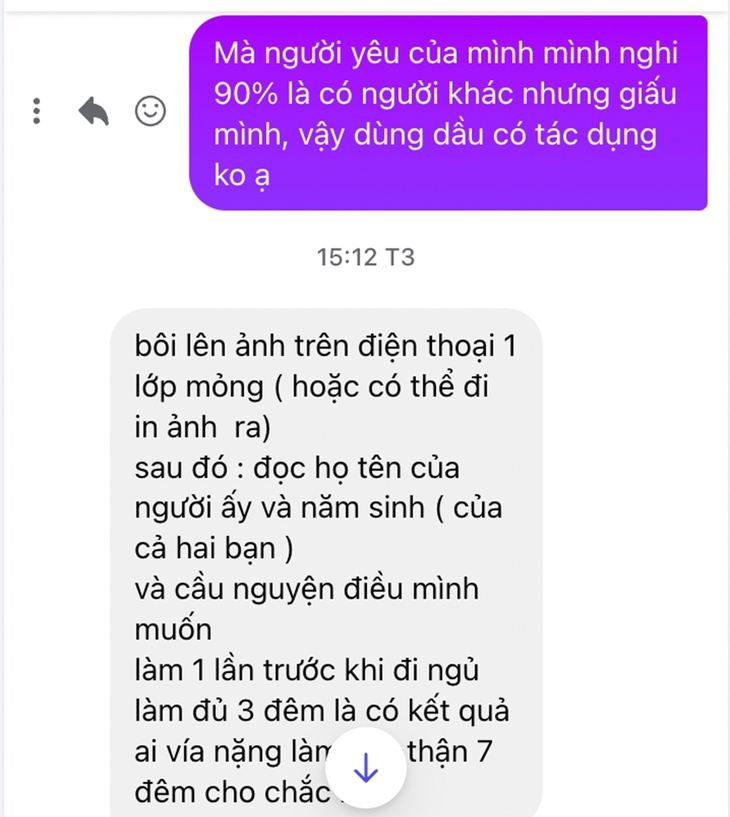The height and width of the screenshot is (817, 730).
Task: Add an emoji reaction to the message
Action: point(150,111)
